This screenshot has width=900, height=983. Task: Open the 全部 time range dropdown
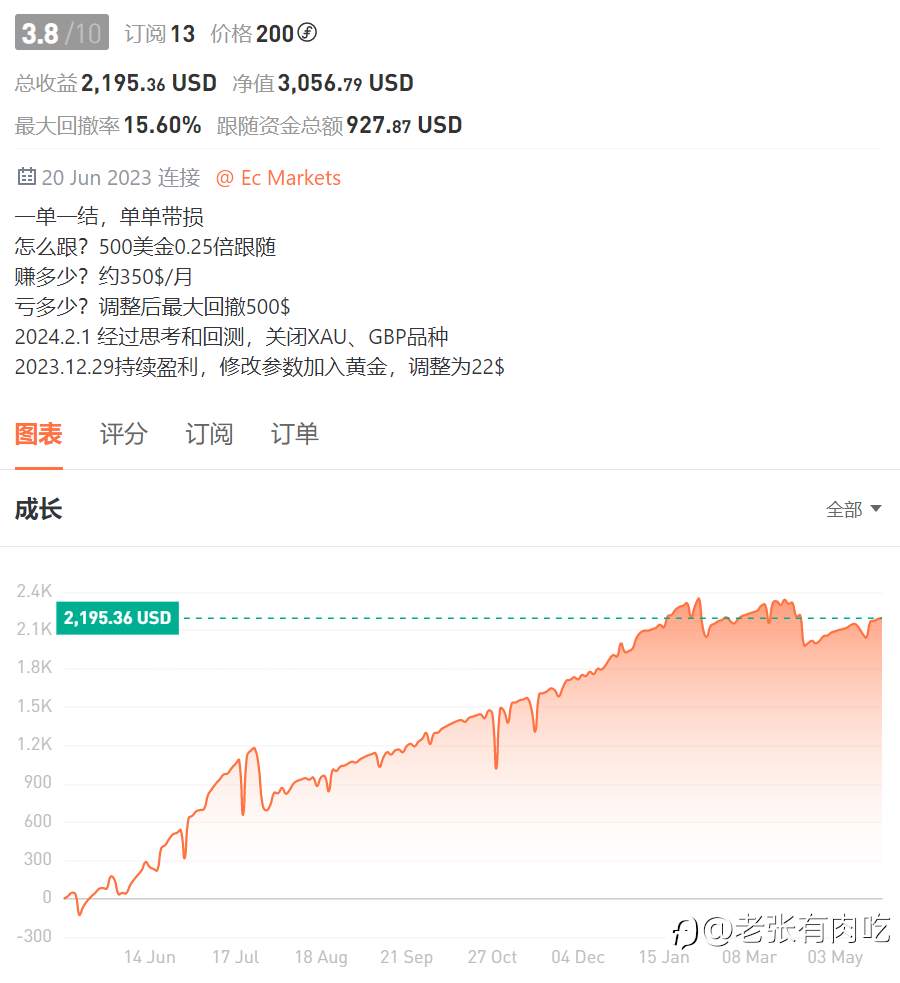pos(845,509)
